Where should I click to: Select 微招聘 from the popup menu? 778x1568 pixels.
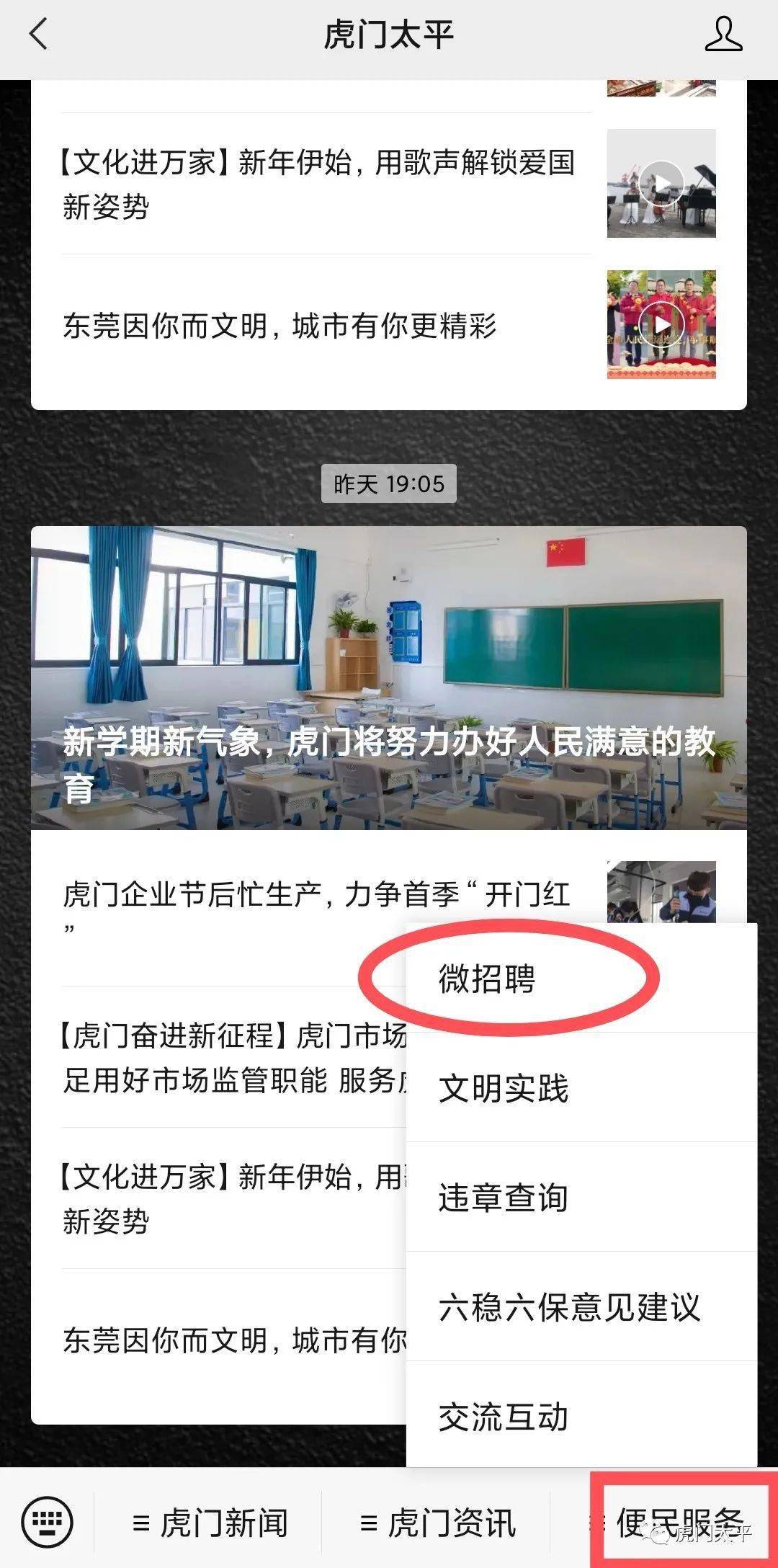coord(487,979)
